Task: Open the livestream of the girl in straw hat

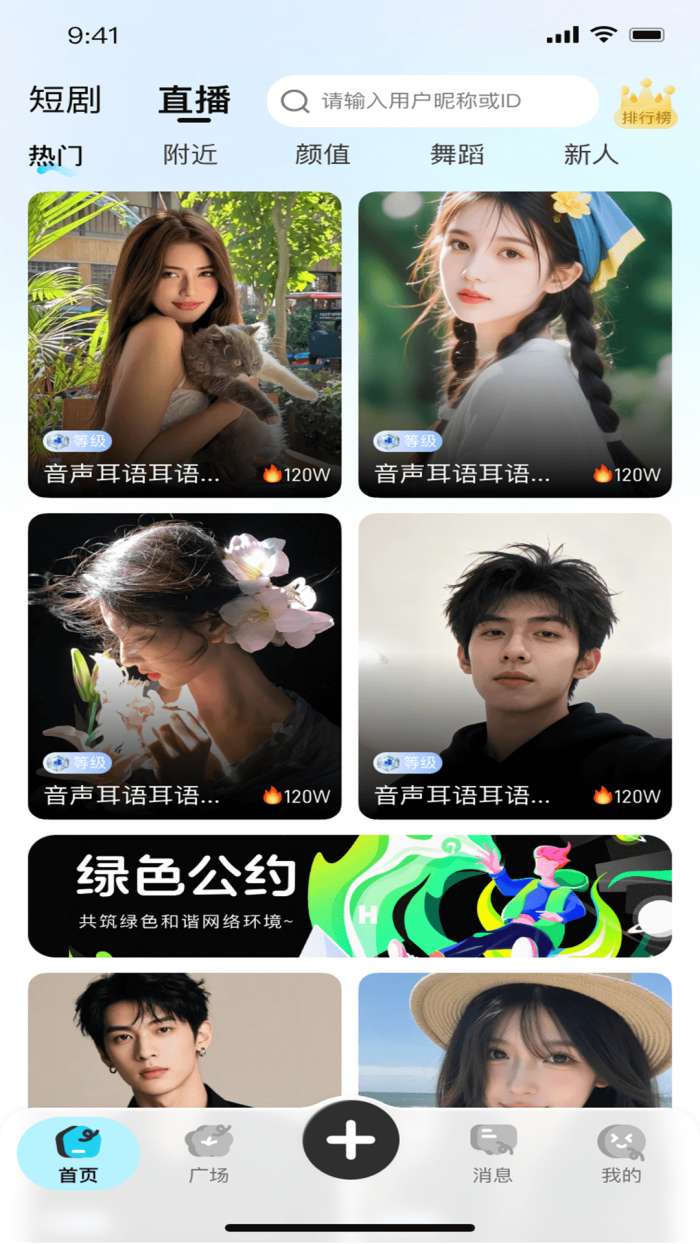Action: (515, 1040)
